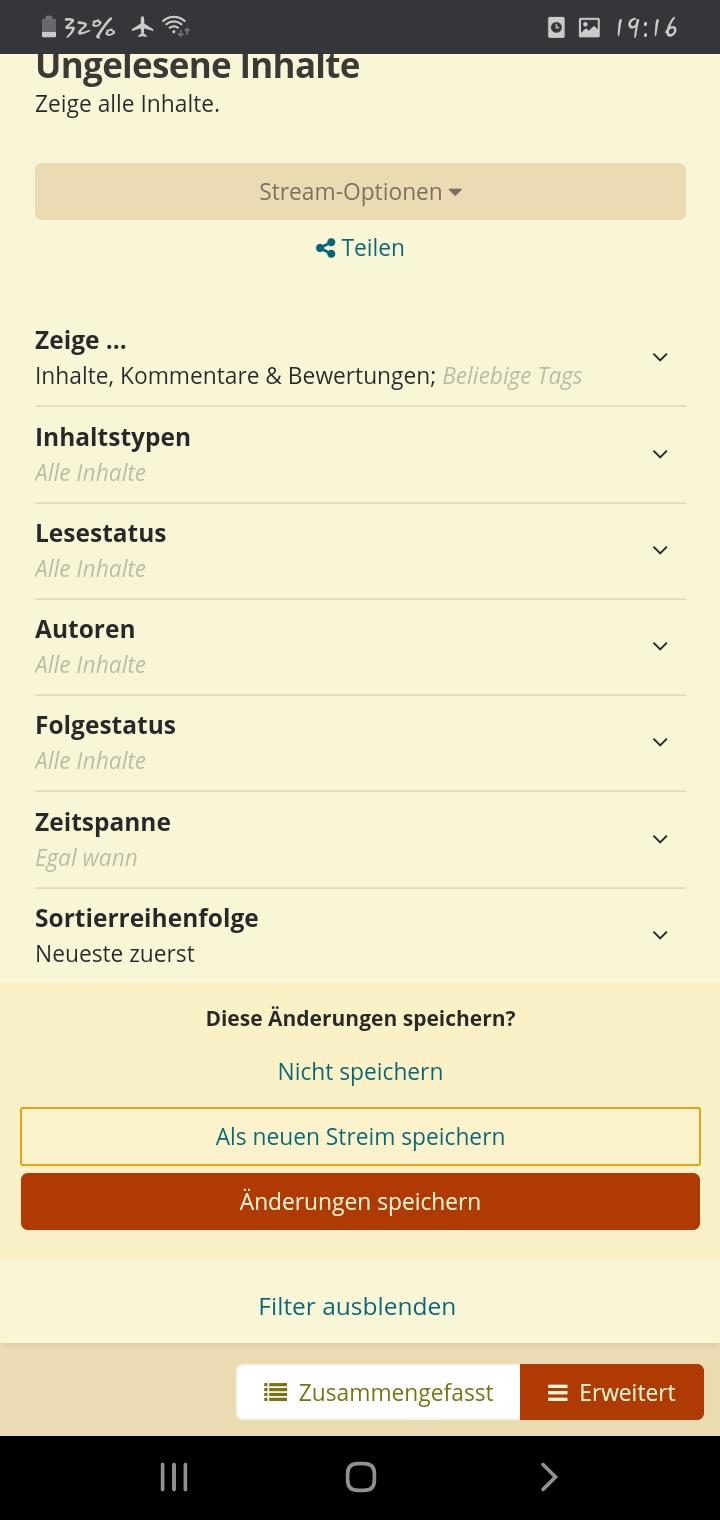Tap Änderungen speichern button
The height and width of the screenshot is (1520, 720).
[360, 1201]
